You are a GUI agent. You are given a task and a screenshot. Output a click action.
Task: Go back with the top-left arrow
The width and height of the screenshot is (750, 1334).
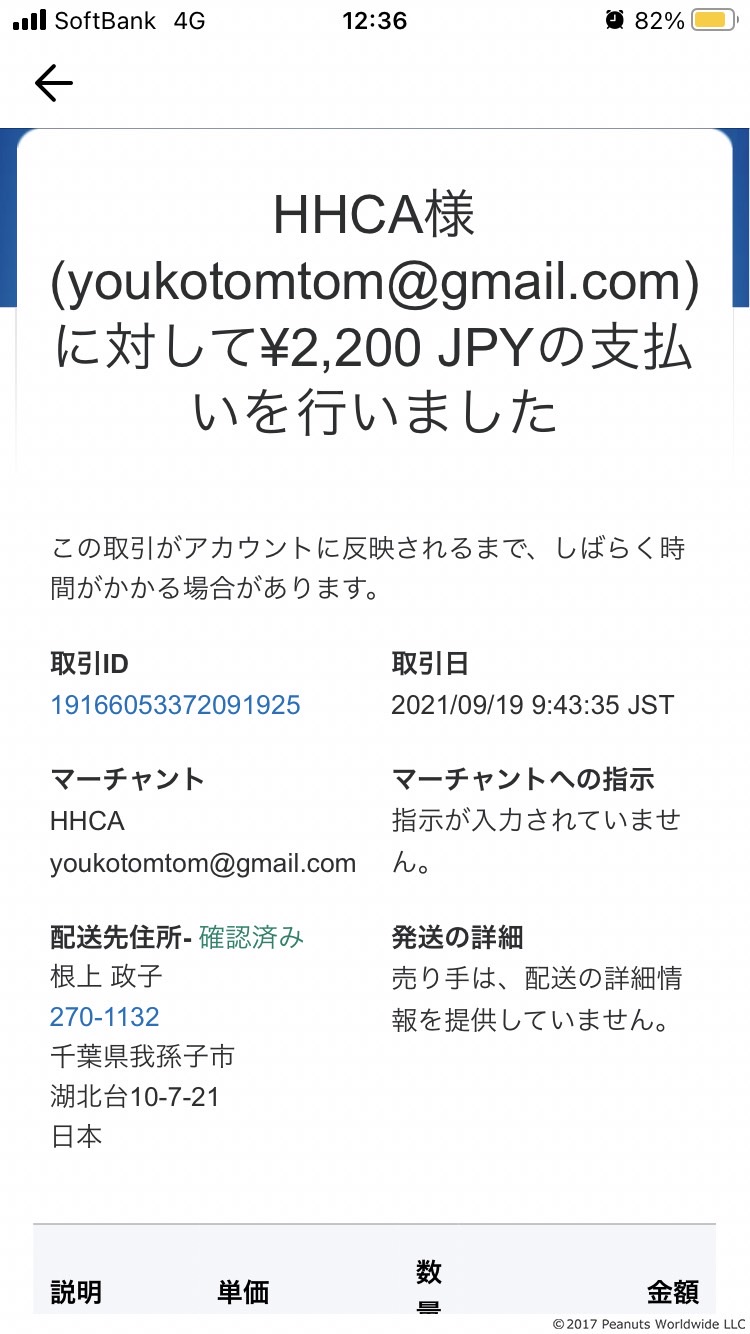point(54,83)
